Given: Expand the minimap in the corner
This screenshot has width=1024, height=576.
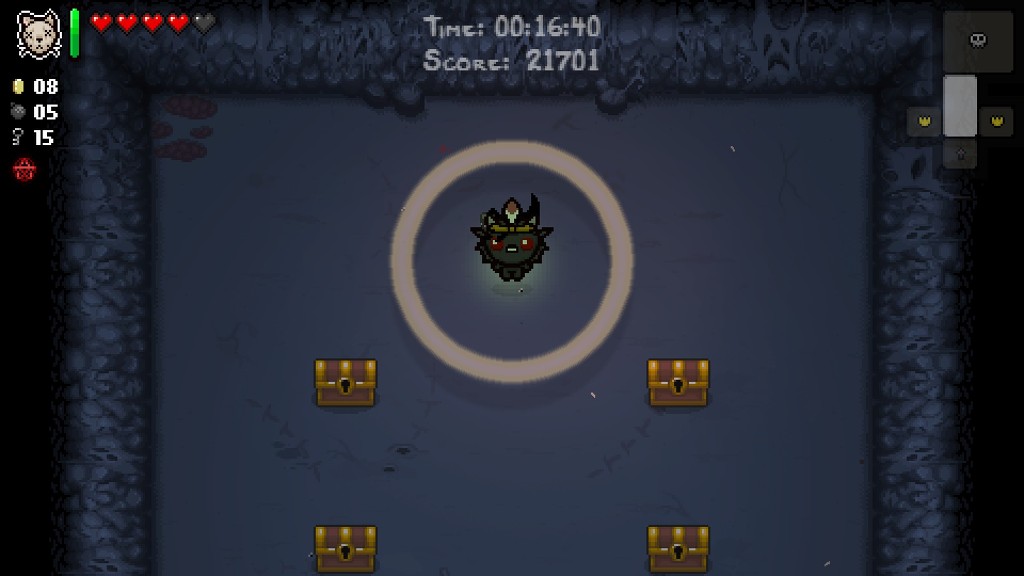Looking at the screenshot, I should (960, 89).
